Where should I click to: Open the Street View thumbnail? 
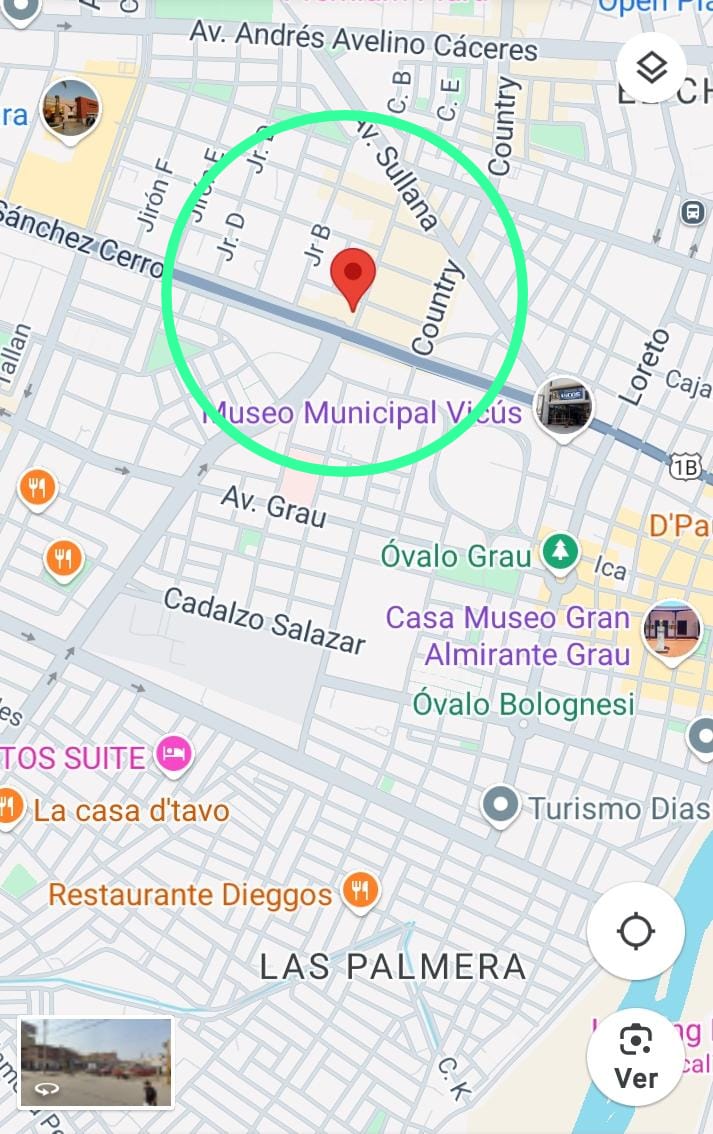(x=96, y=1061)
